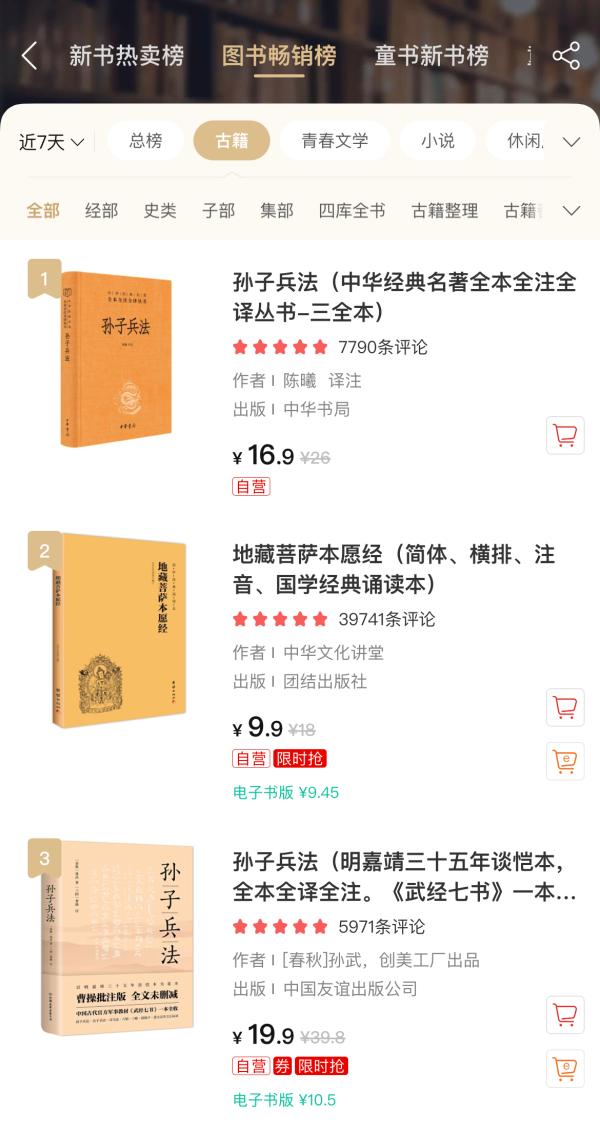Select the 小说 category chip
This screenshot has width=600, height=1133.
[x=437, y=141]
